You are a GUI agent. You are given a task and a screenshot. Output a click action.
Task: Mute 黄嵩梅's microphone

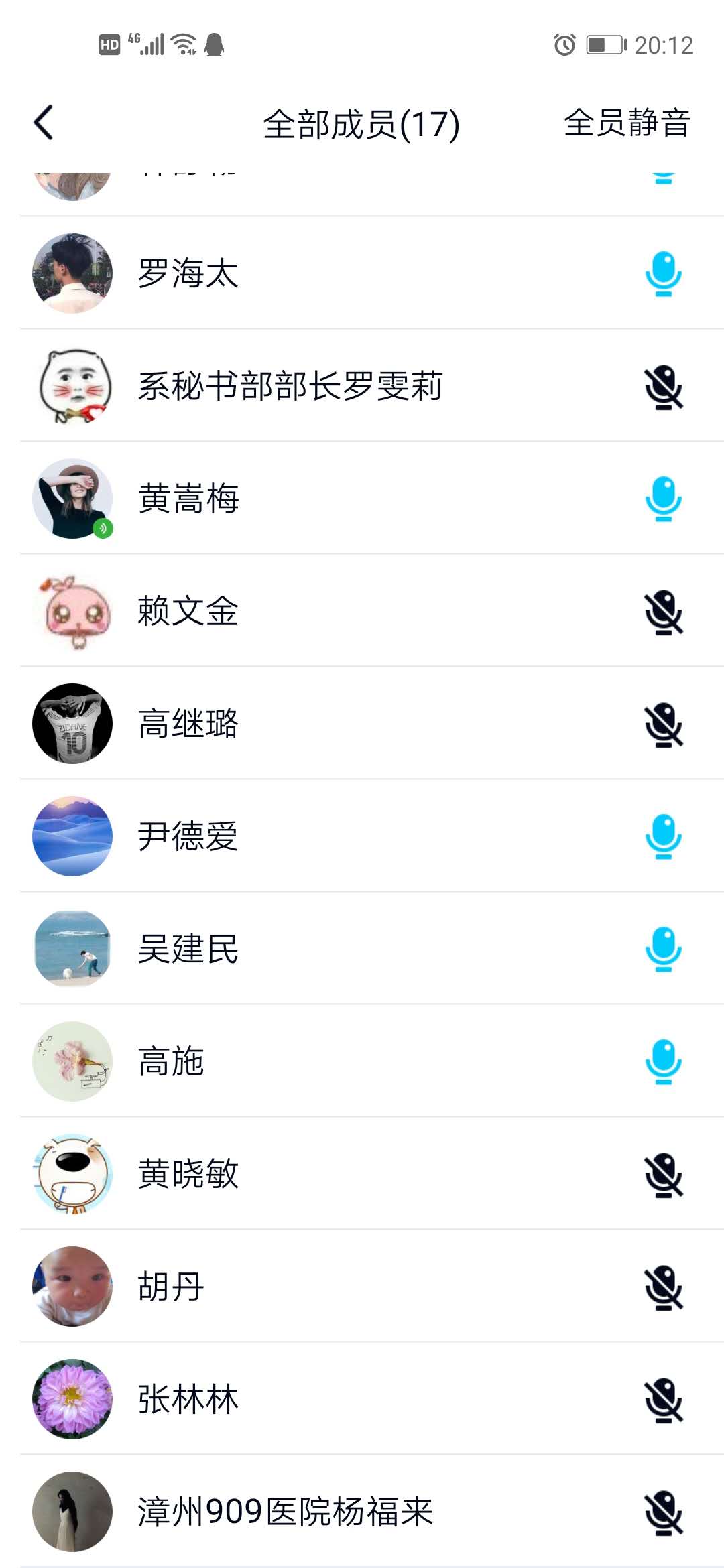tap(663, 499)
